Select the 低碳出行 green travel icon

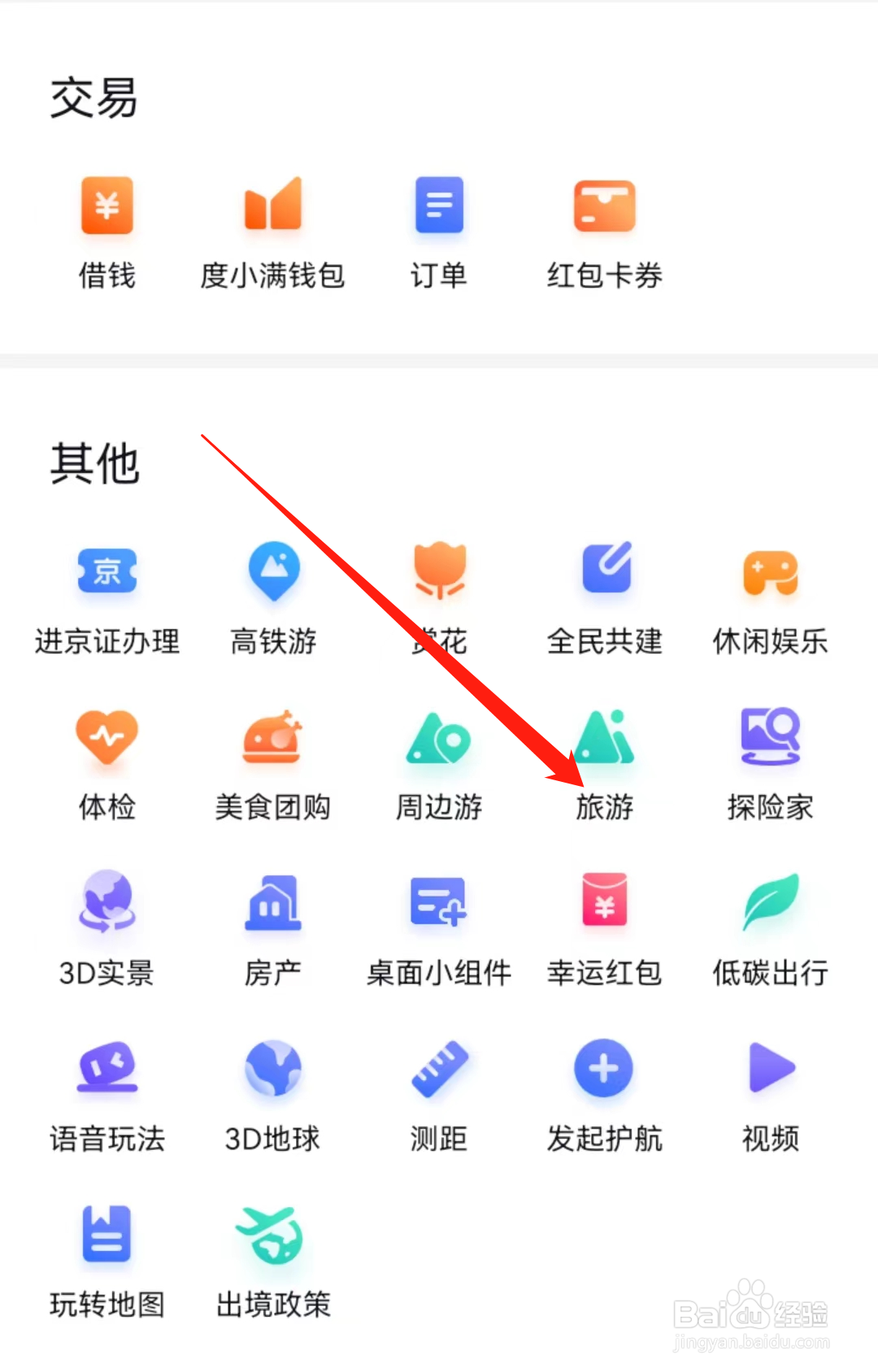[x=769, y=927]
